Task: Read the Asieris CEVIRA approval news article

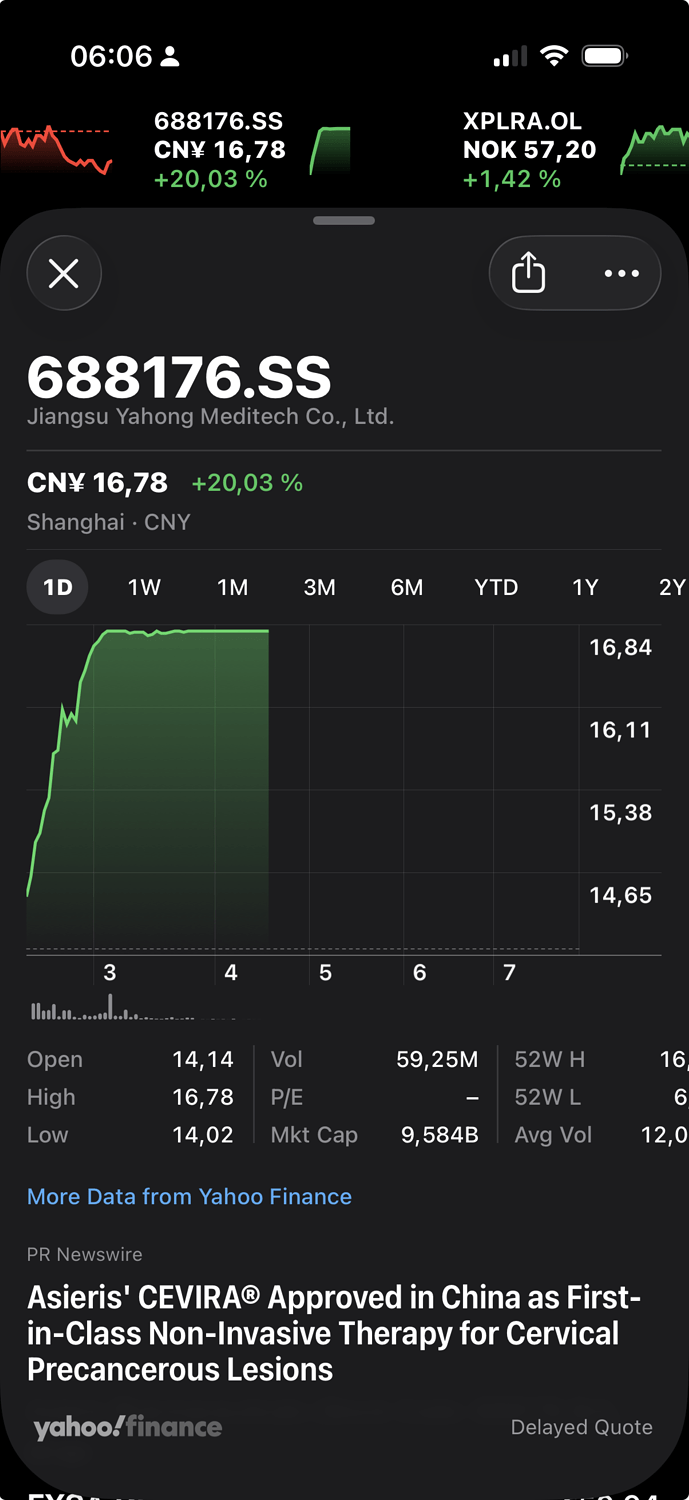Action: (x=333, y=1333)
